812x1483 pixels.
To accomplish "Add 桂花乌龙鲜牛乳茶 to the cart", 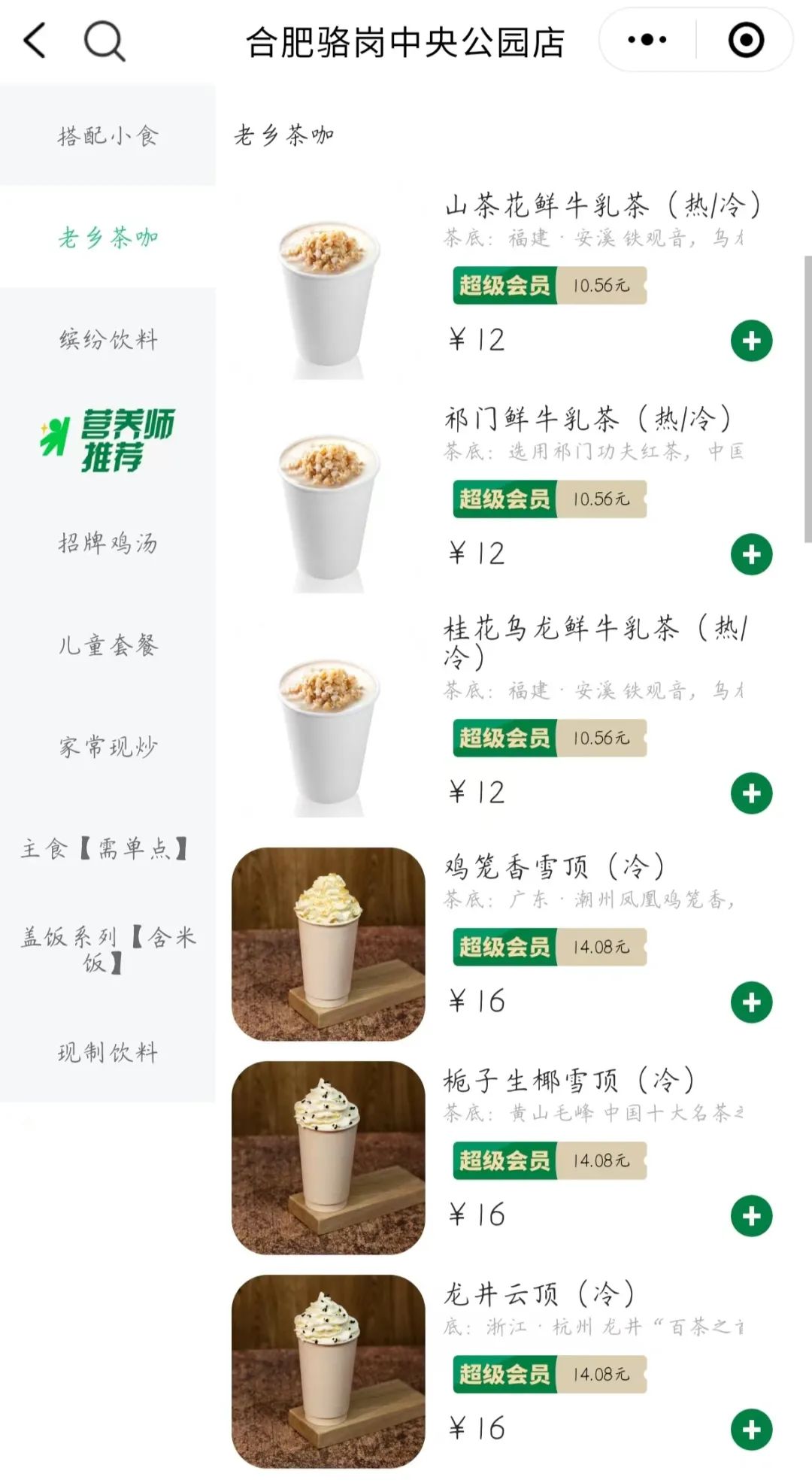I will tap(752, 793).
